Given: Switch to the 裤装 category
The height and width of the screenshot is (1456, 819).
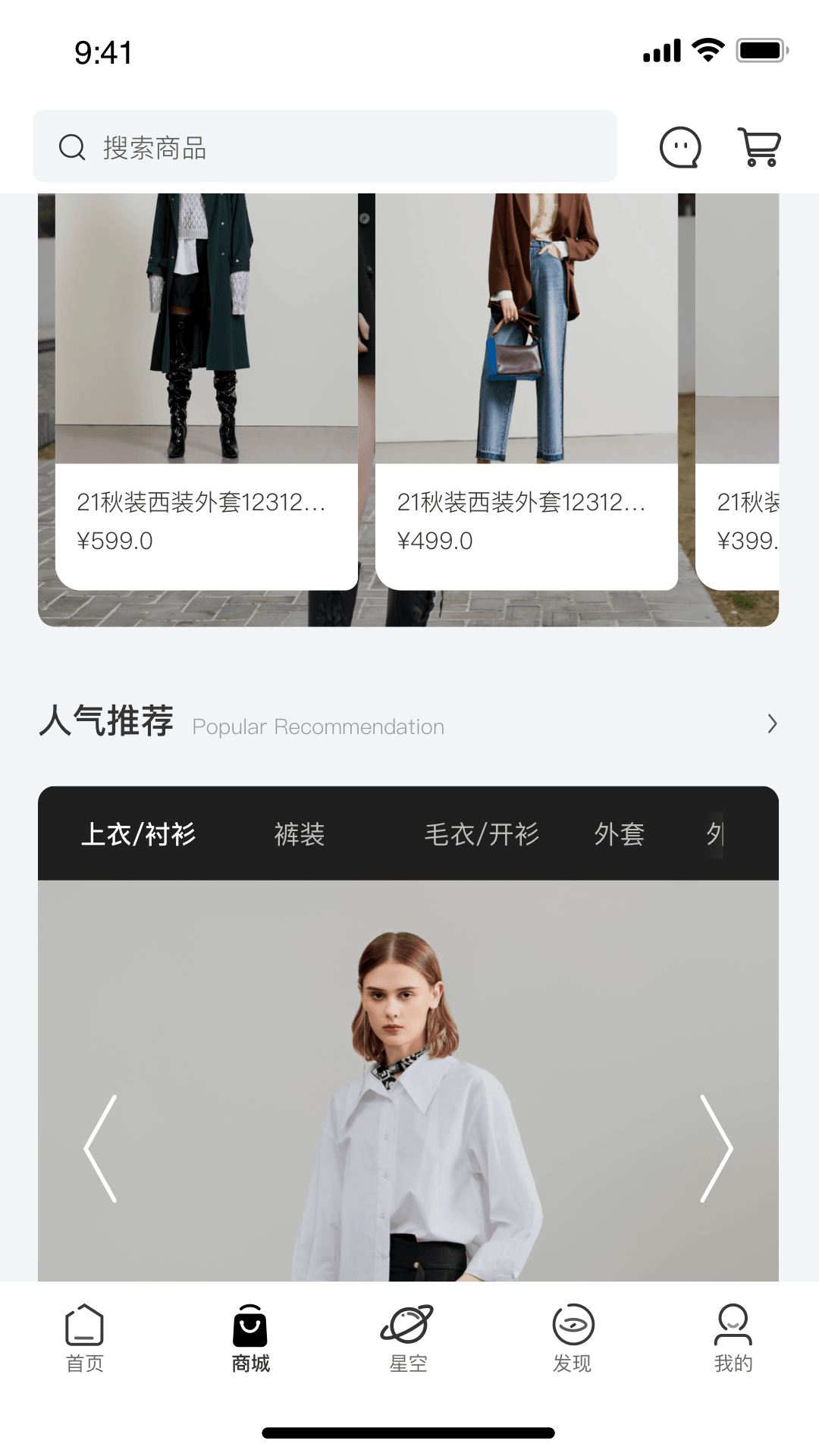Looking at the screenshot, I should [298, 834].
